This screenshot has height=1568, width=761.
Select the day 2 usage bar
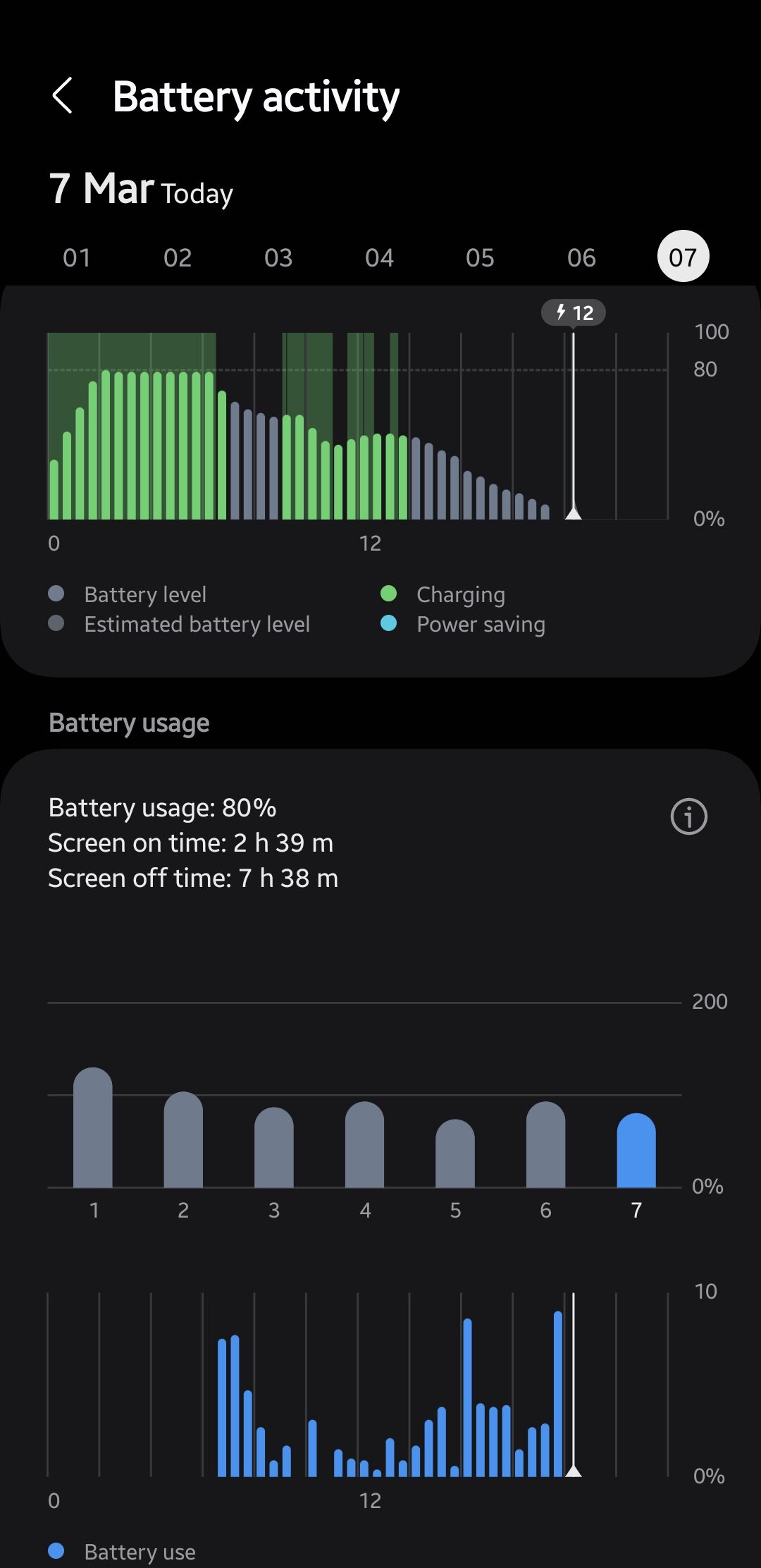(x=183, y=1139)
